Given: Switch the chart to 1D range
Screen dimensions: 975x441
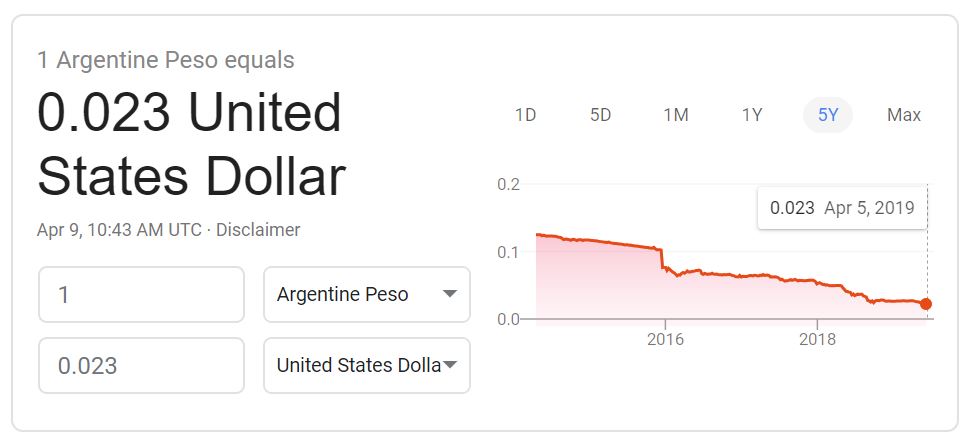Looking at the screenshot, I should [525, 115].
